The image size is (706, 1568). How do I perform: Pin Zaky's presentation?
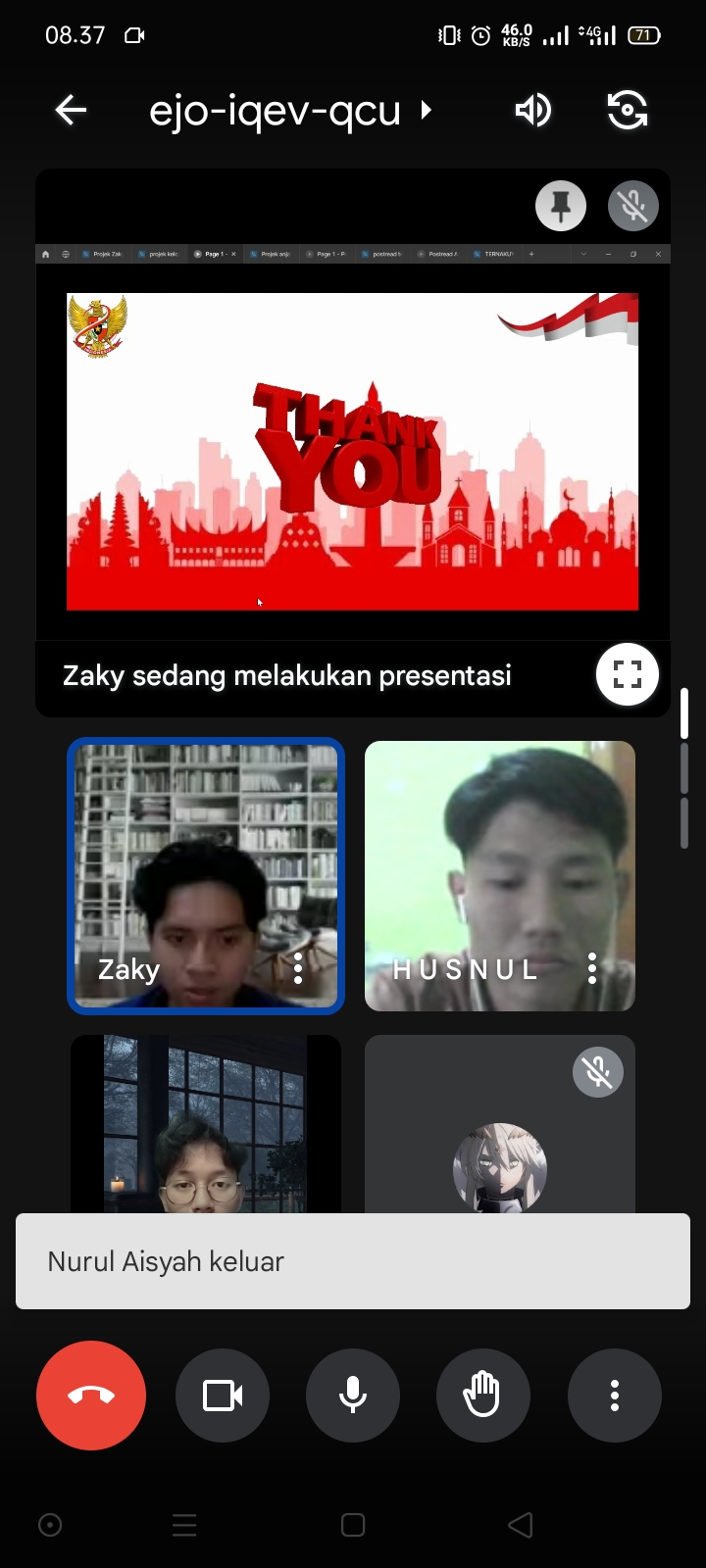pos(561,206)
